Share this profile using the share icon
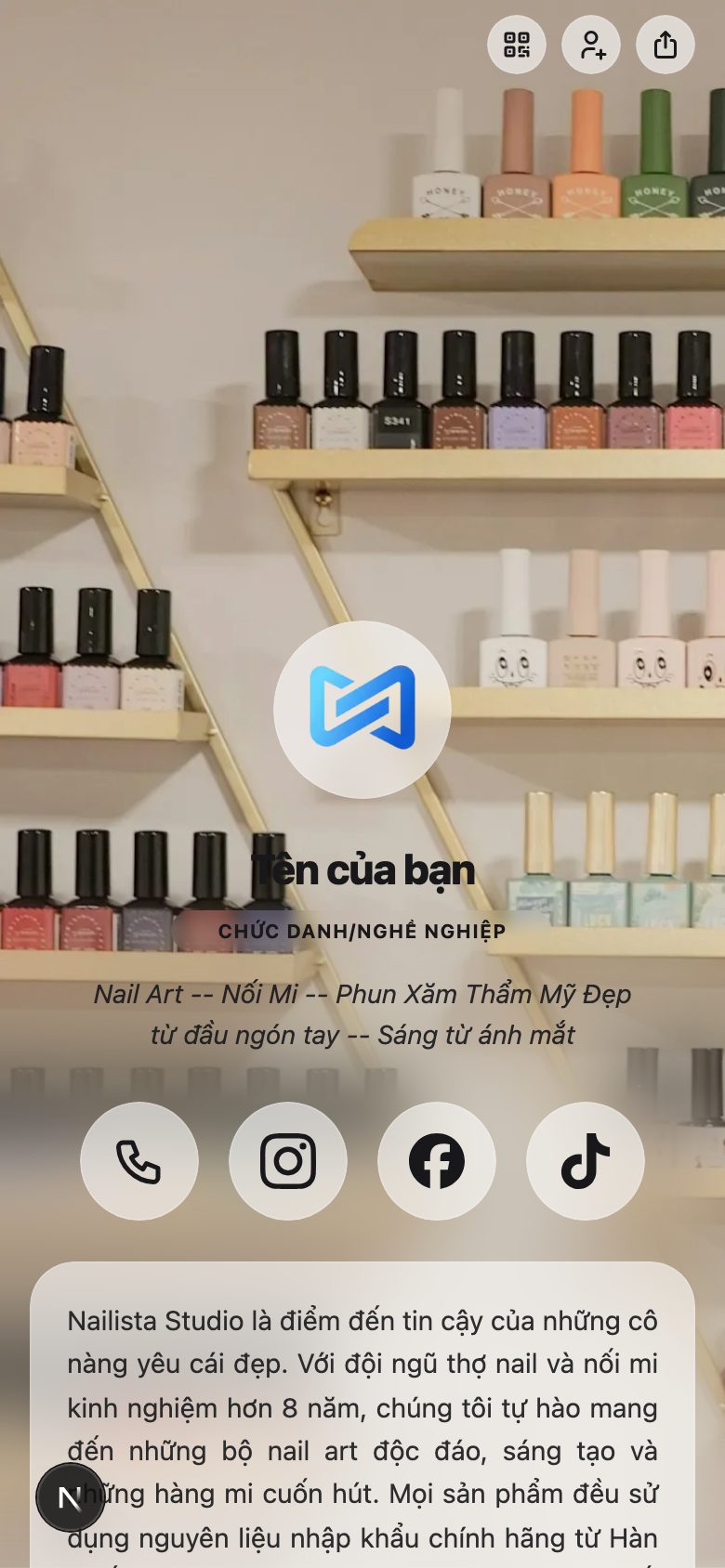The width and height of the screenshot is (725, 1568). (665, 44)
